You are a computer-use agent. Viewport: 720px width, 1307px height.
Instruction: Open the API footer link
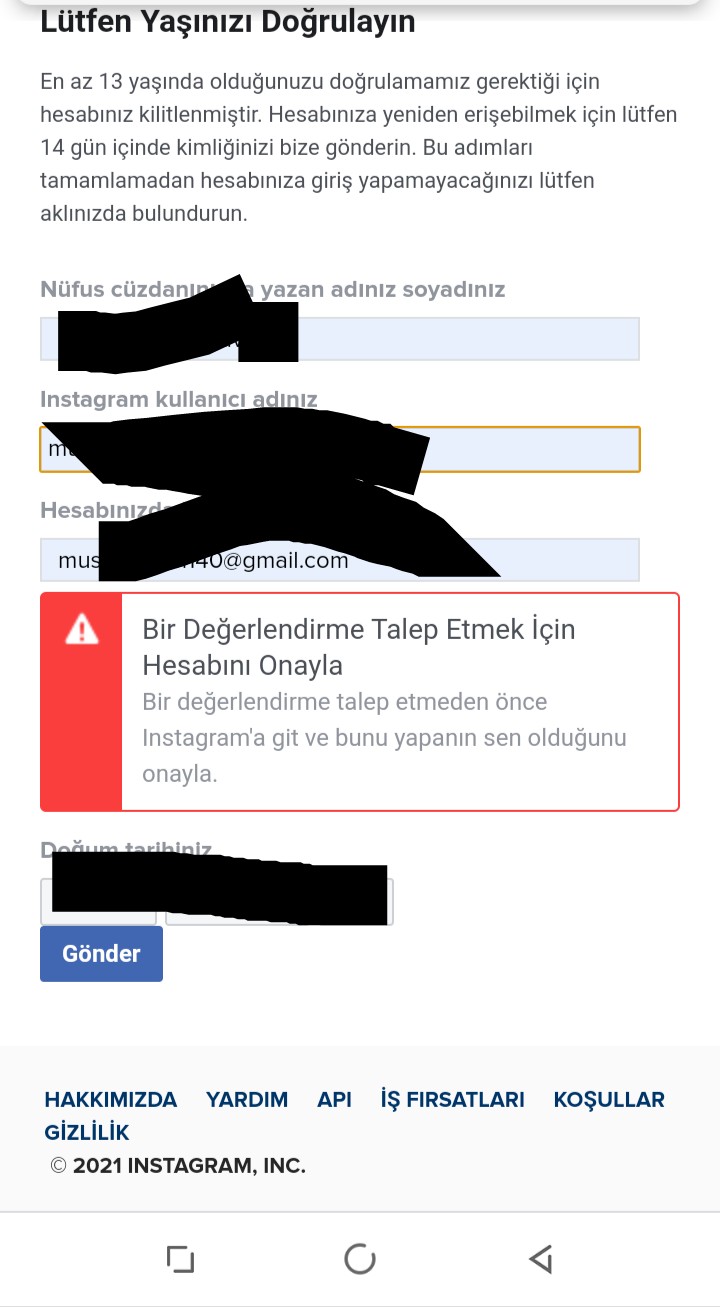334,1099
